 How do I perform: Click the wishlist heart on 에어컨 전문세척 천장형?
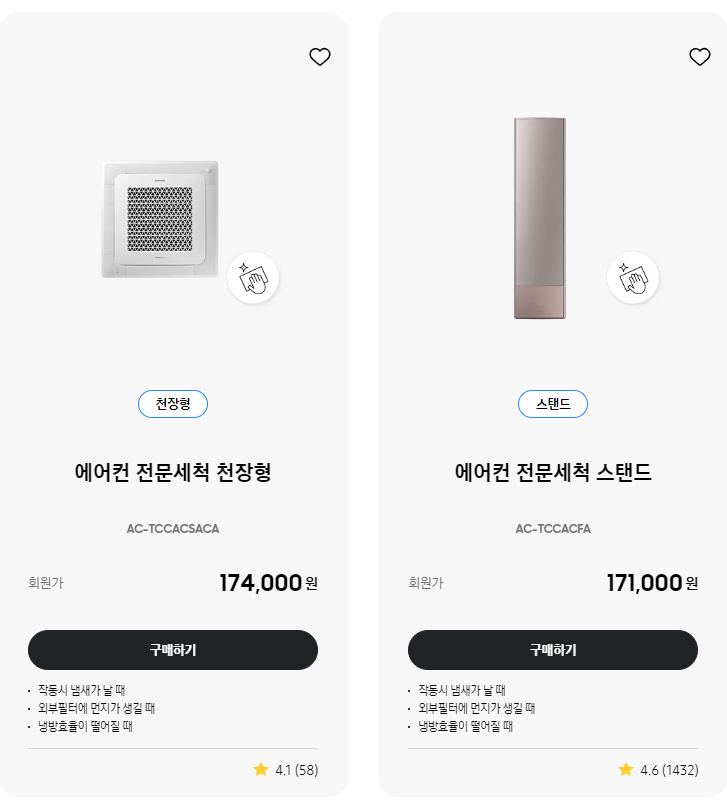(x=320, y=57)
